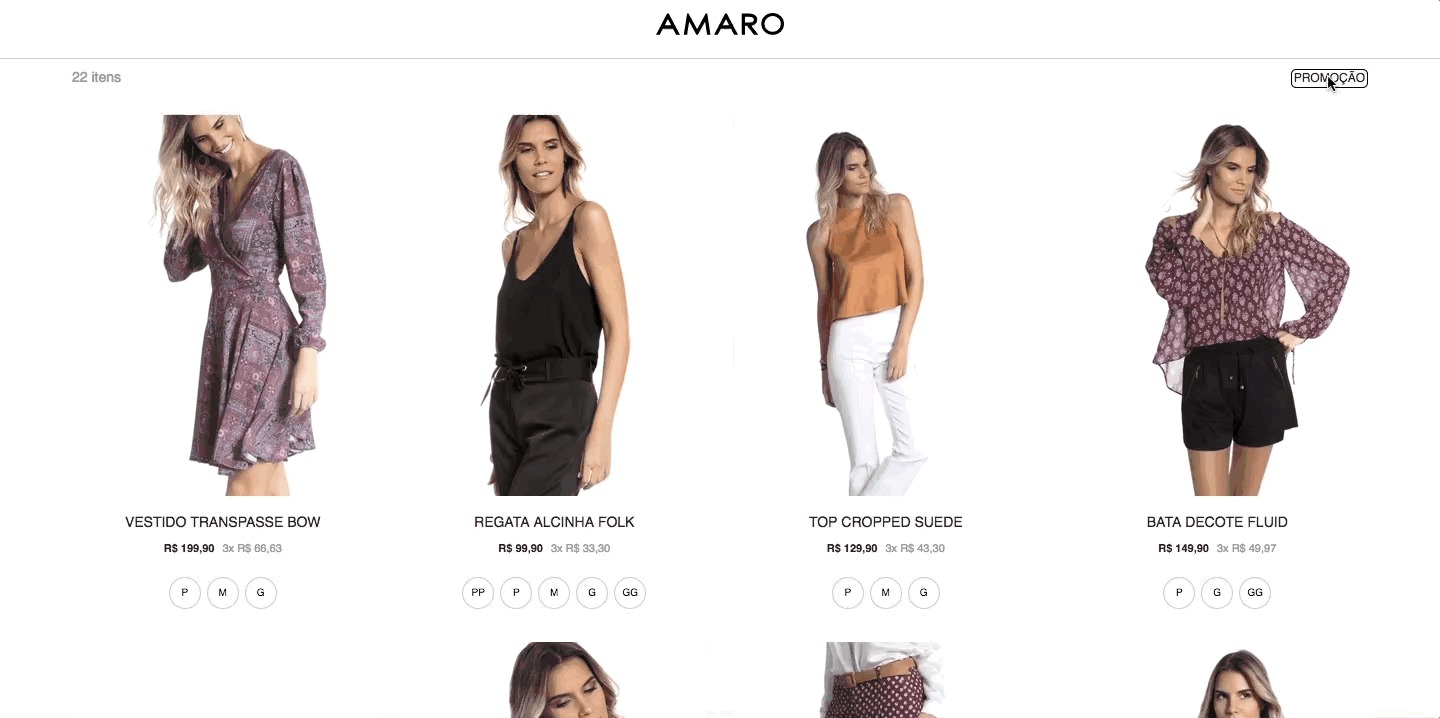The height and width of the screenshot is (718, 1440).
Task: Toggle the PROMOÇÃO filter button
Action: click(1328, 78)
